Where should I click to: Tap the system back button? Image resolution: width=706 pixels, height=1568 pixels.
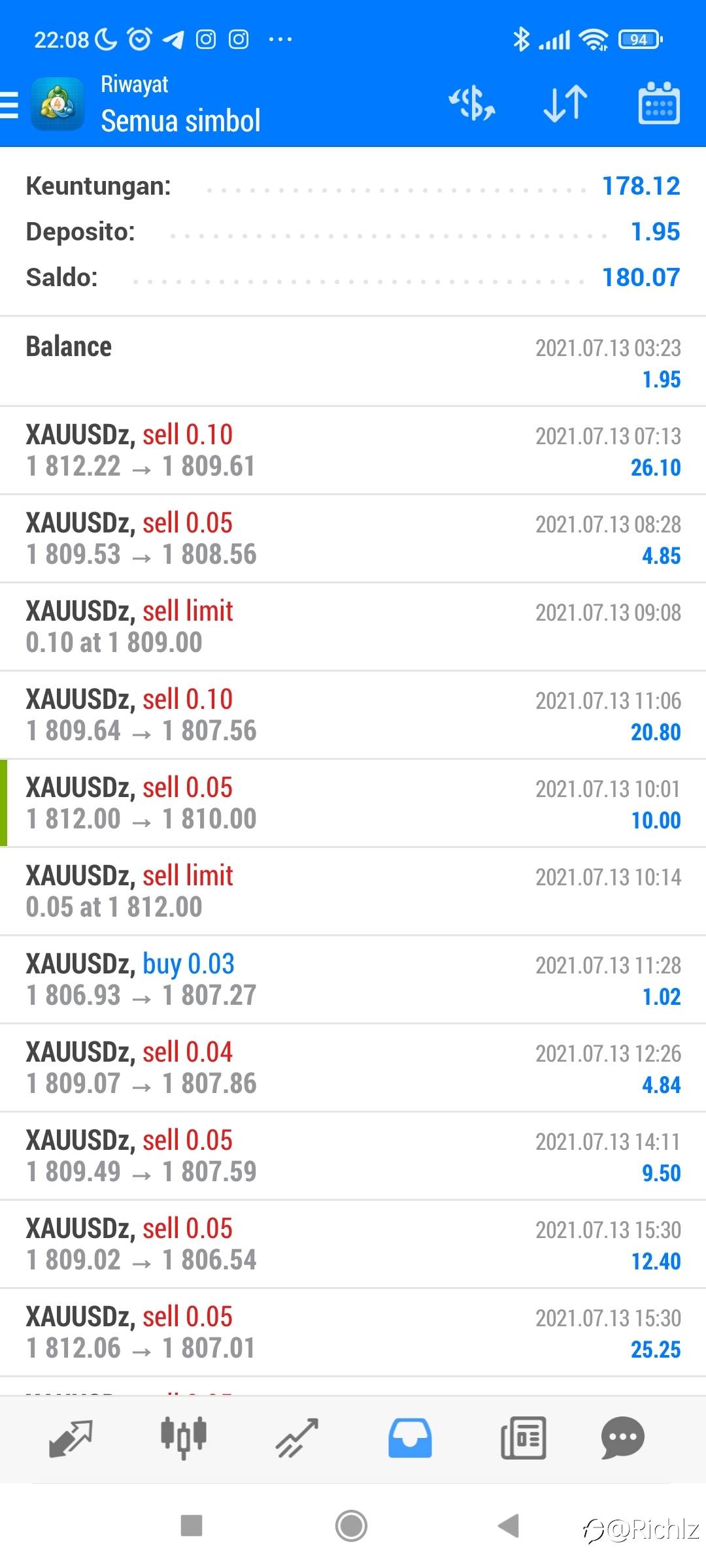[x=509, y=1526]
